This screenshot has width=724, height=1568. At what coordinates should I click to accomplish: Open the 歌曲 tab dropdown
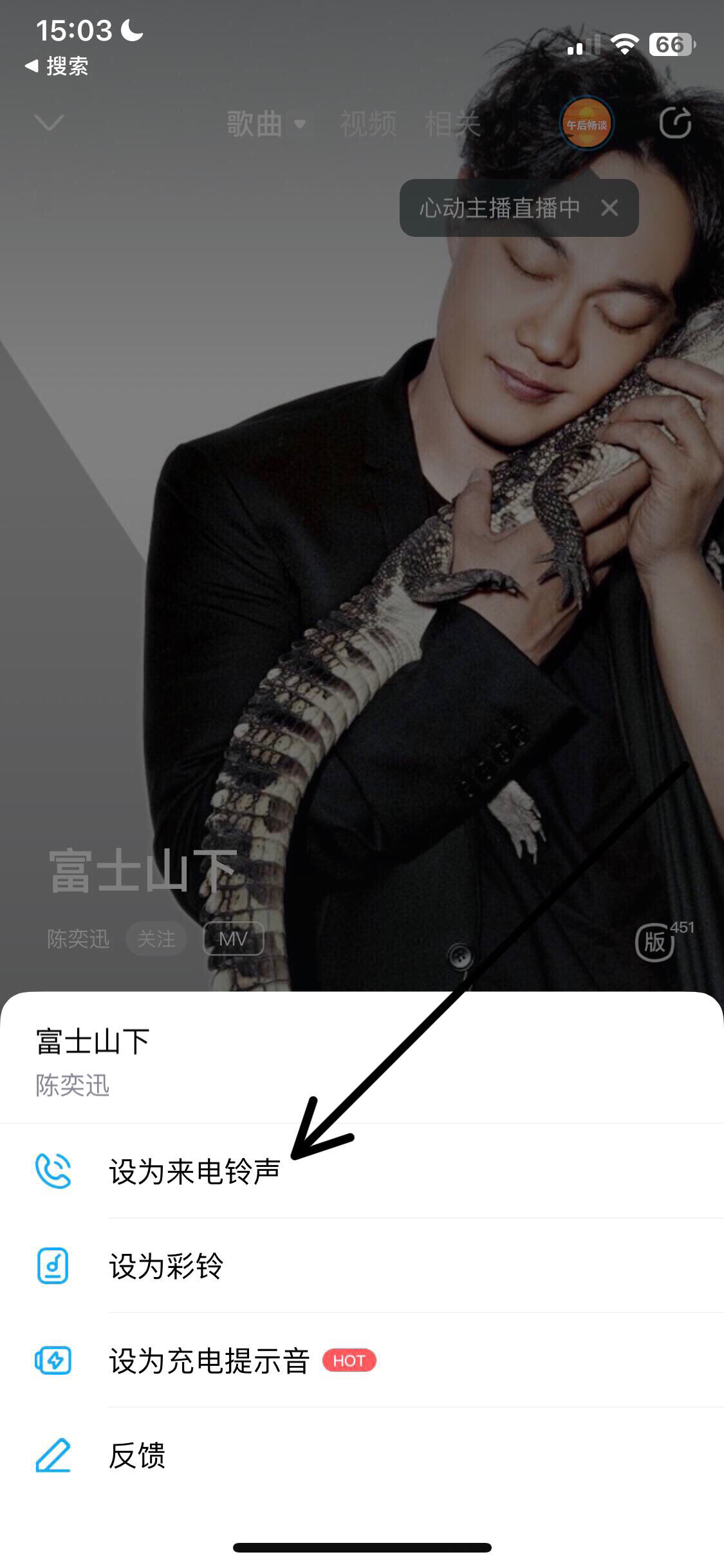tap(266, 124)
